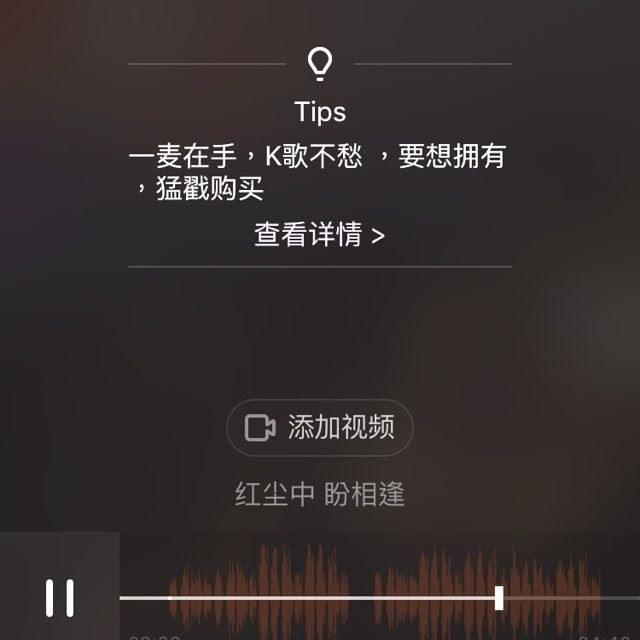Tap the playback progress slider
This screenshot has height=640, width=640.
tap(499, 598)
